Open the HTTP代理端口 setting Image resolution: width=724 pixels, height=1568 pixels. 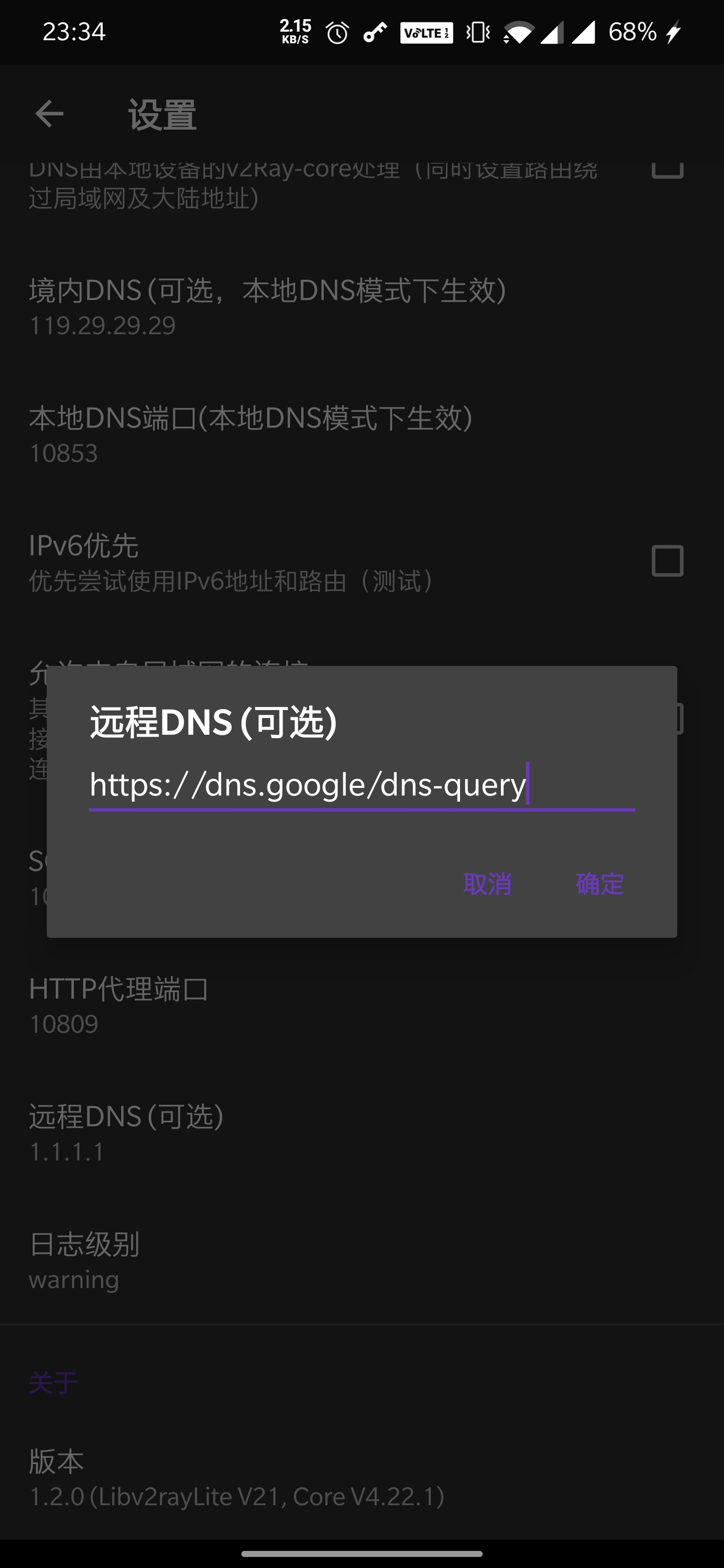tap(243, 1004)
